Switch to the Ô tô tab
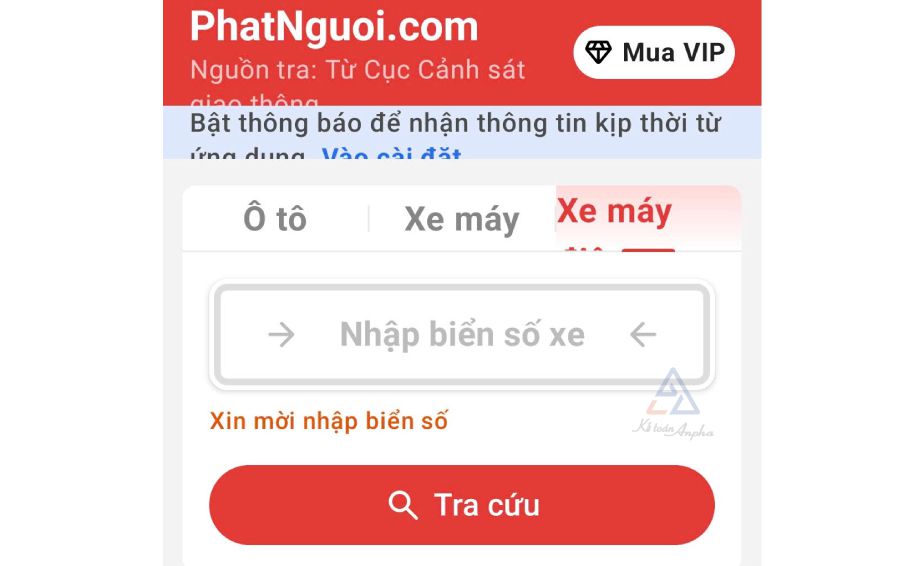Image resolution: width=900 pixels, height=566 pixels. pyautogui.click(x=275, y=219)
